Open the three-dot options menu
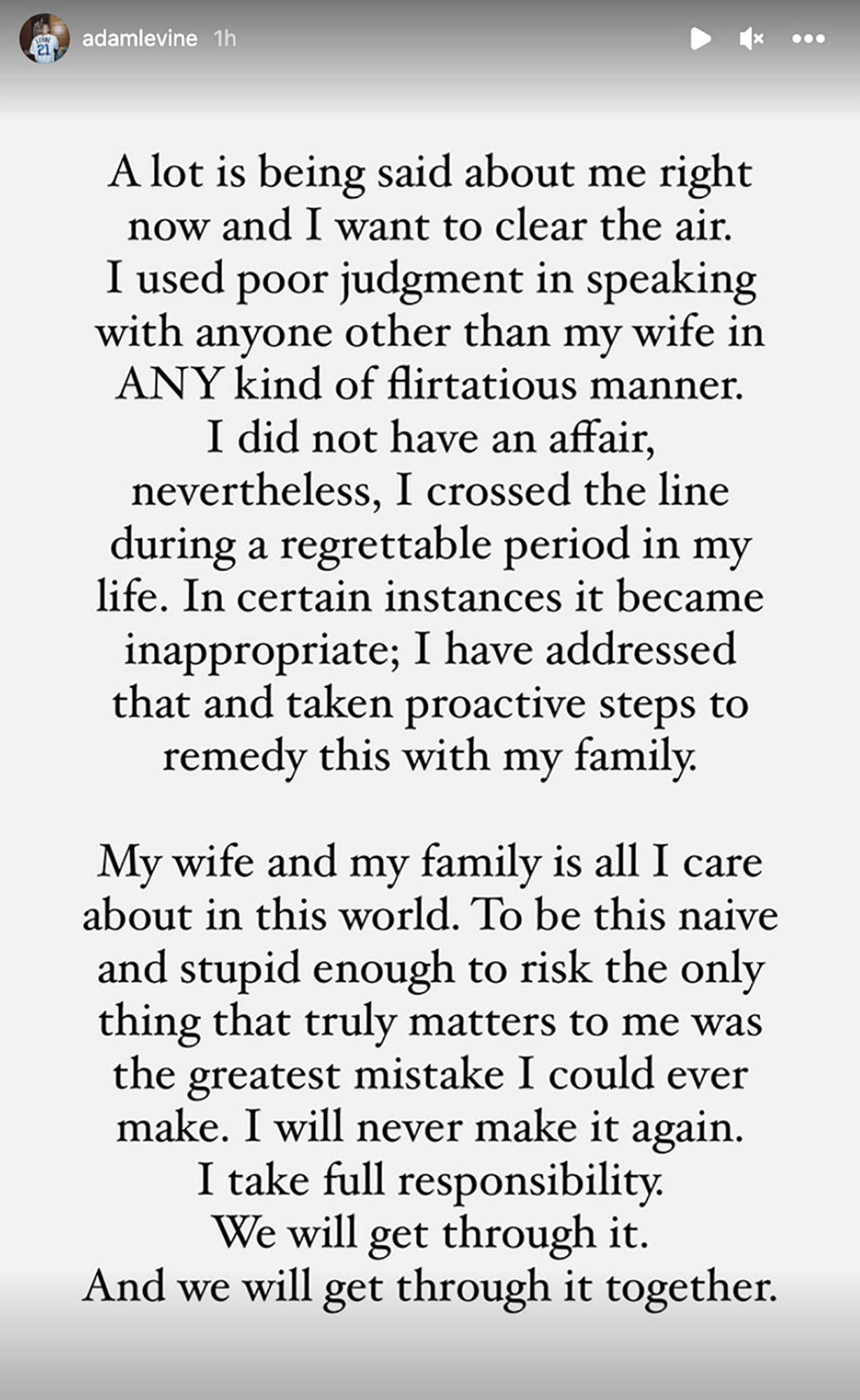 coord(808,38)
